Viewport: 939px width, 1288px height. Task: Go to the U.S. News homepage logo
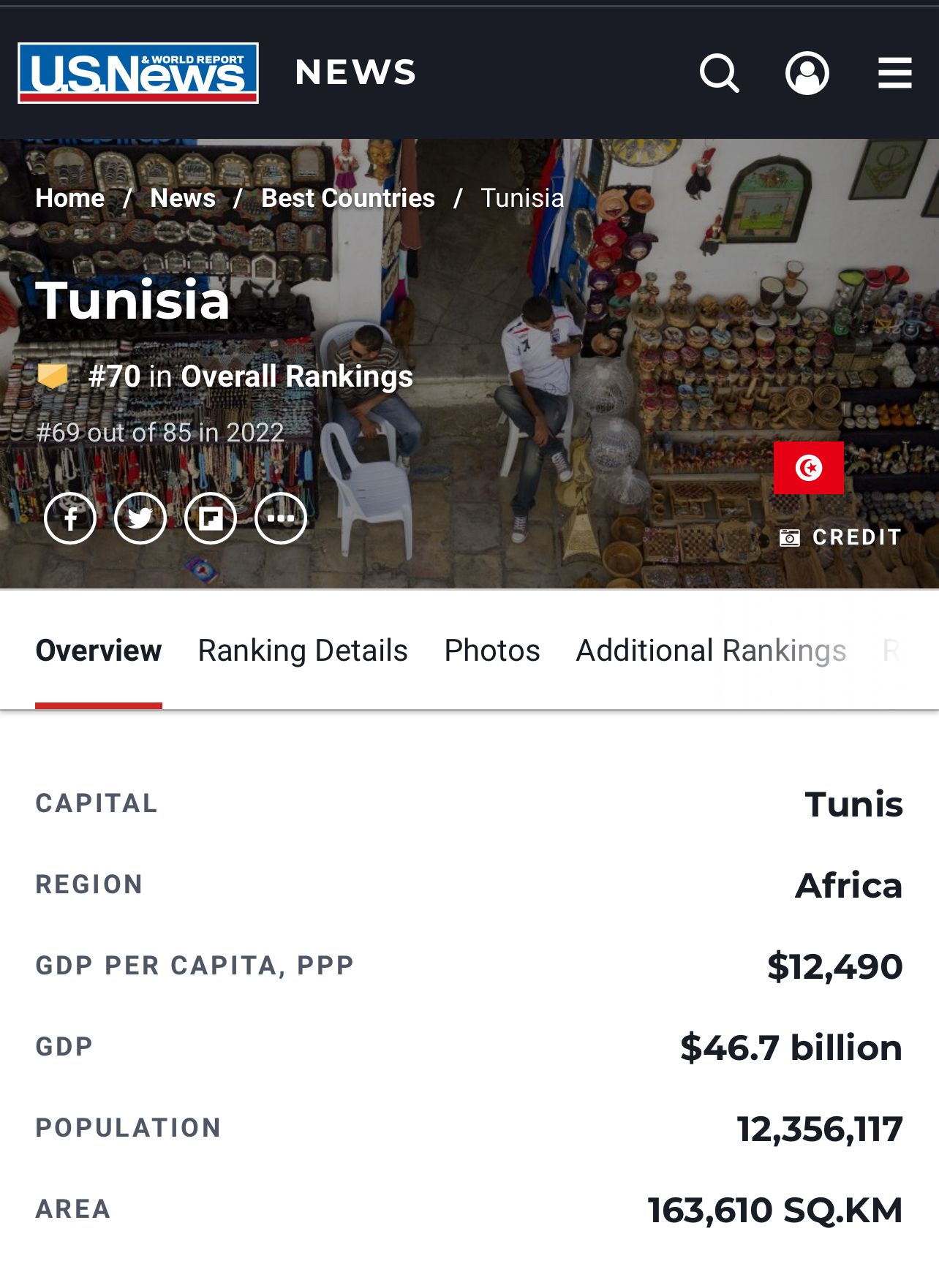[x=138, y=73]
